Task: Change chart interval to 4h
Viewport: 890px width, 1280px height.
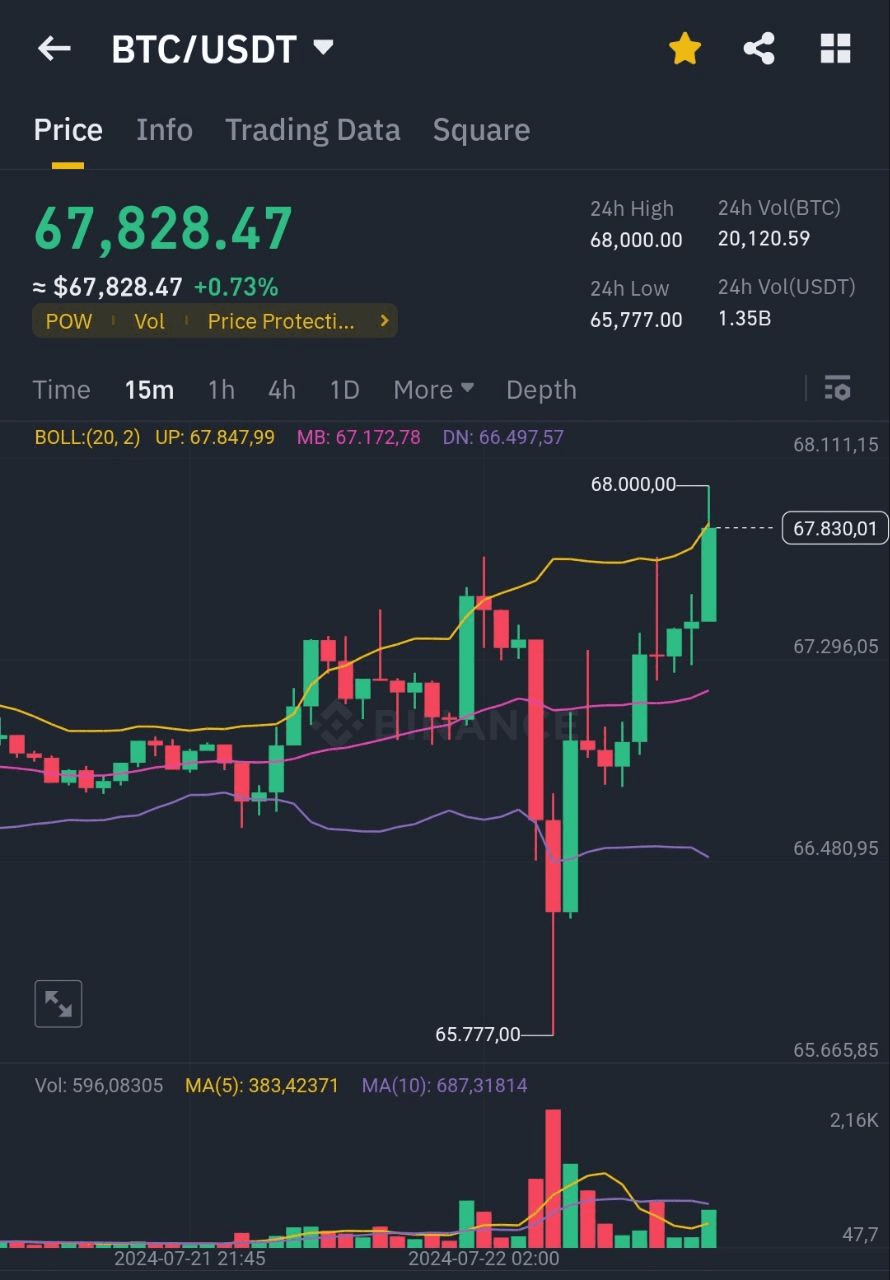Action: click(x=282, y=390)
